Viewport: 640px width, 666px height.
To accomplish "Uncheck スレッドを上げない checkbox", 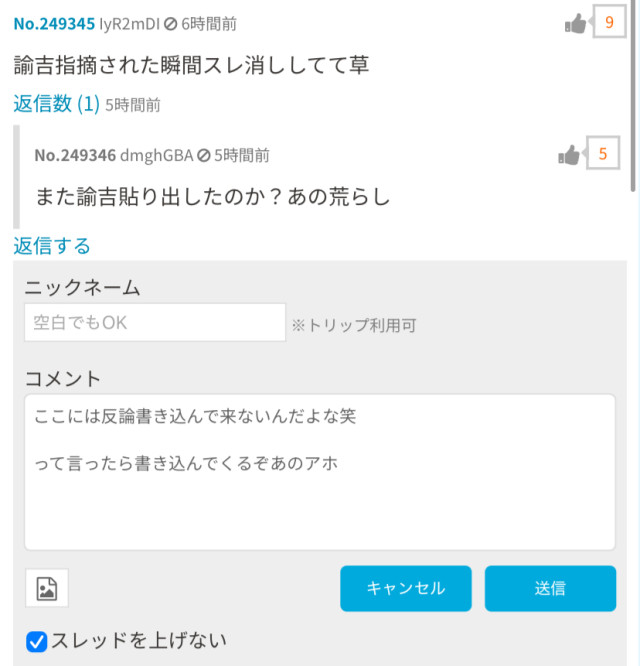I will click(x=37, y=641).
